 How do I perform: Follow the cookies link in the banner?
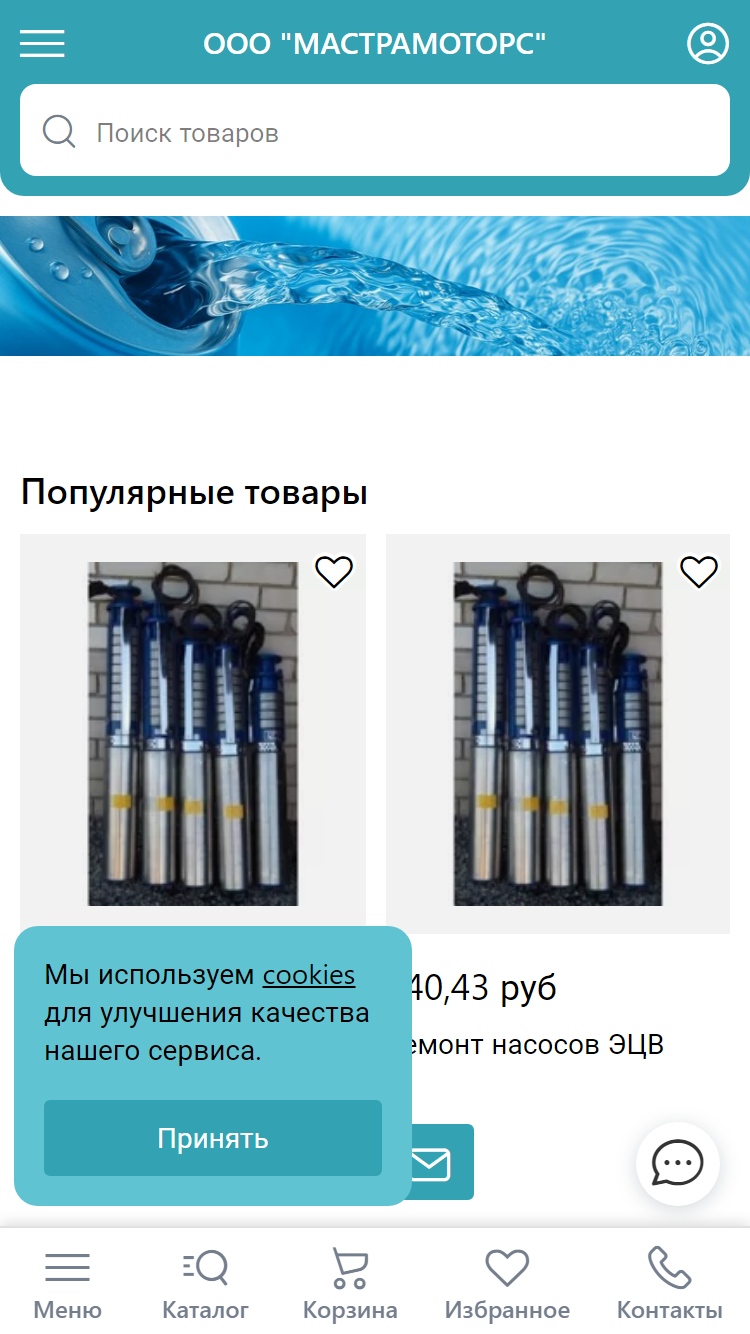pyautogui.click(x=309, y=975)
